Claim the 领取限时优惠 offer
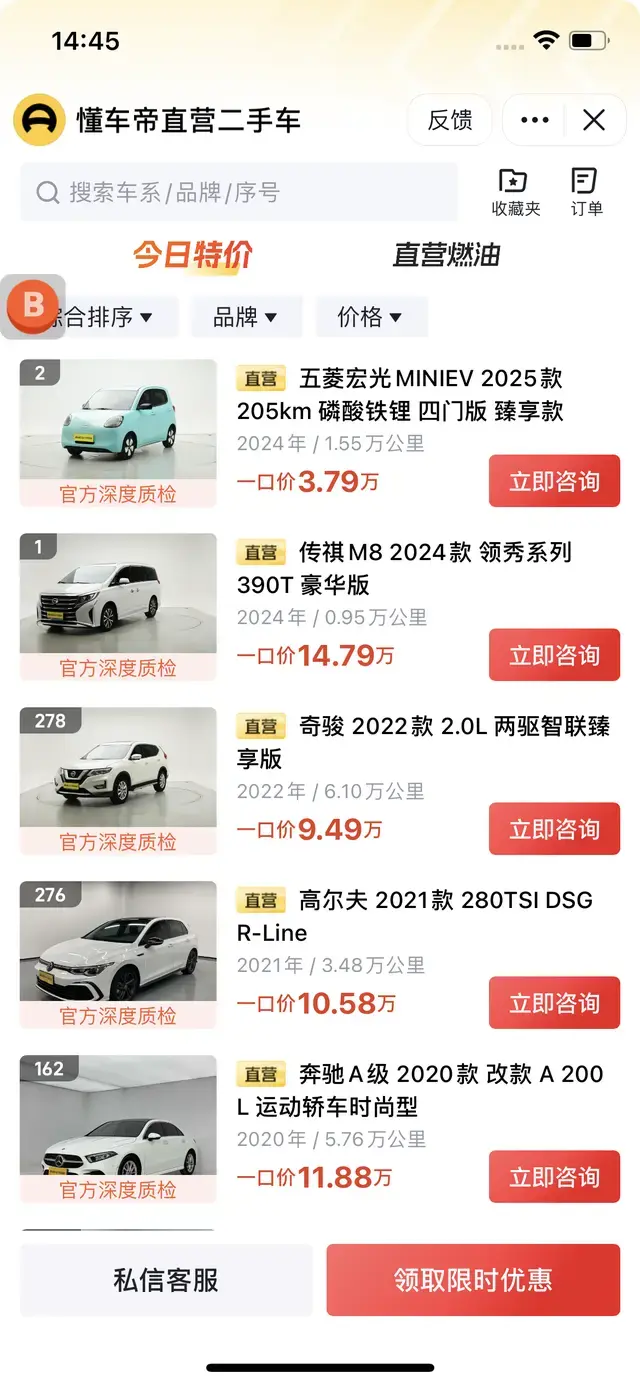This screenshot has height=1385, width=640. (473, 1280)
